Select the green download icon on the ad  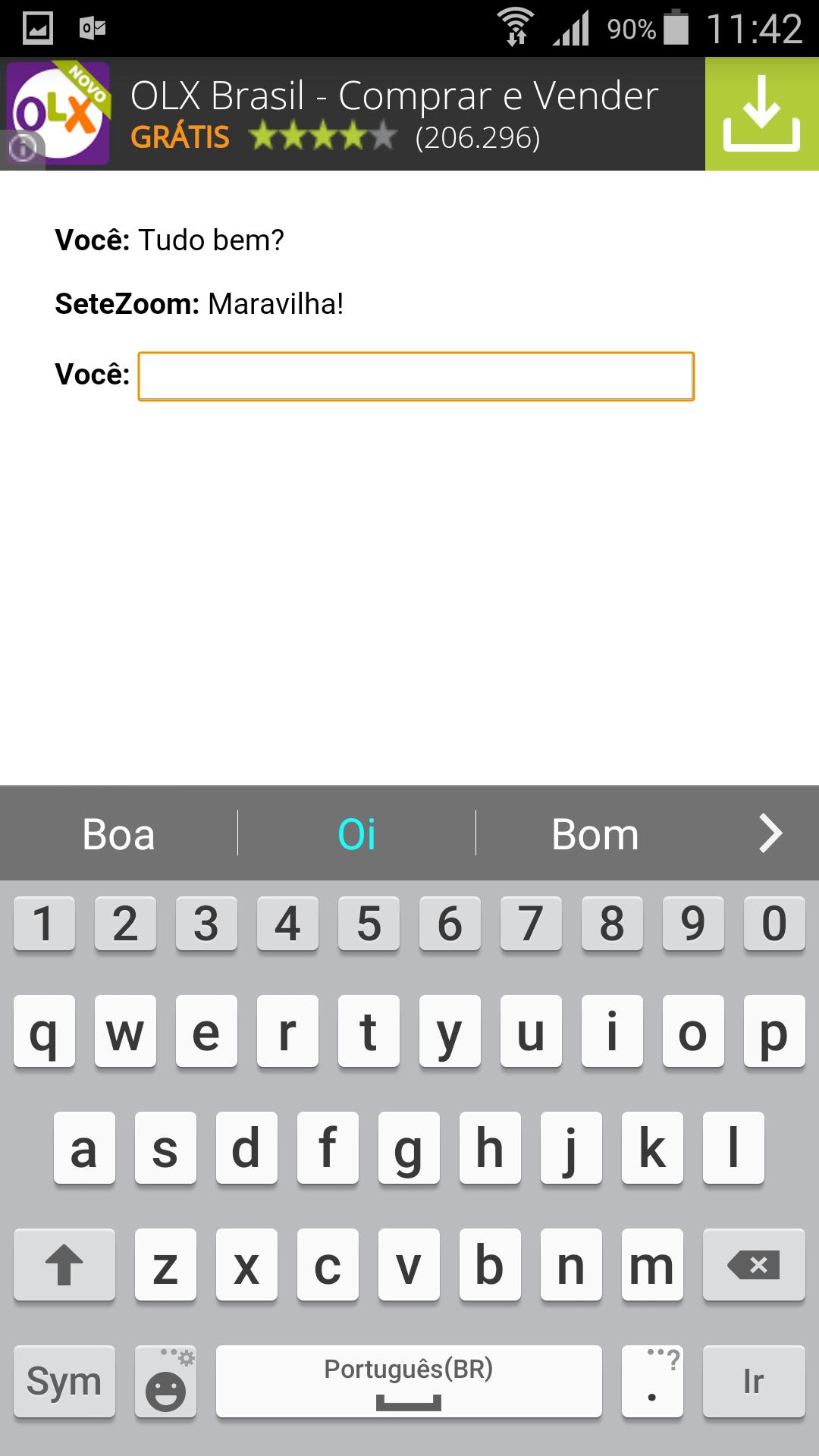click(x=761, y=112)
